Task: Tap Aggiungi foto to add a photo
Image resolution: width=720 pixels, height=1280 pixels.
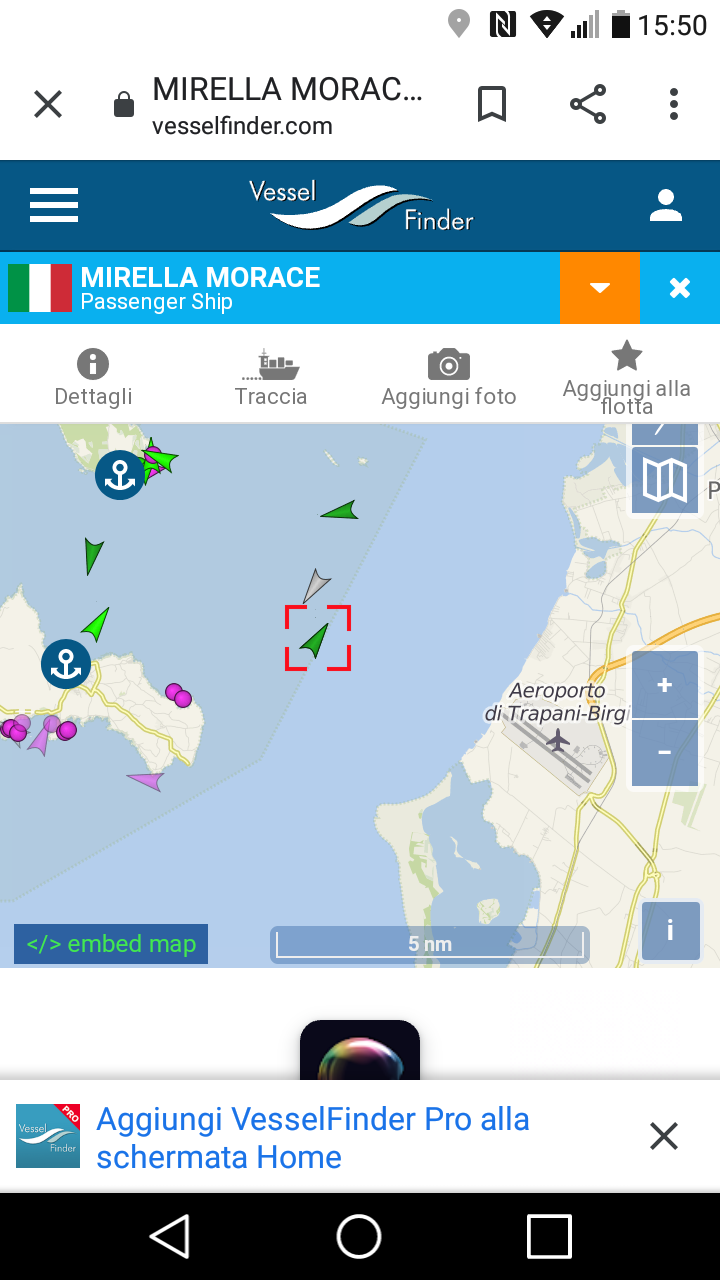Action: coord(448,377)
